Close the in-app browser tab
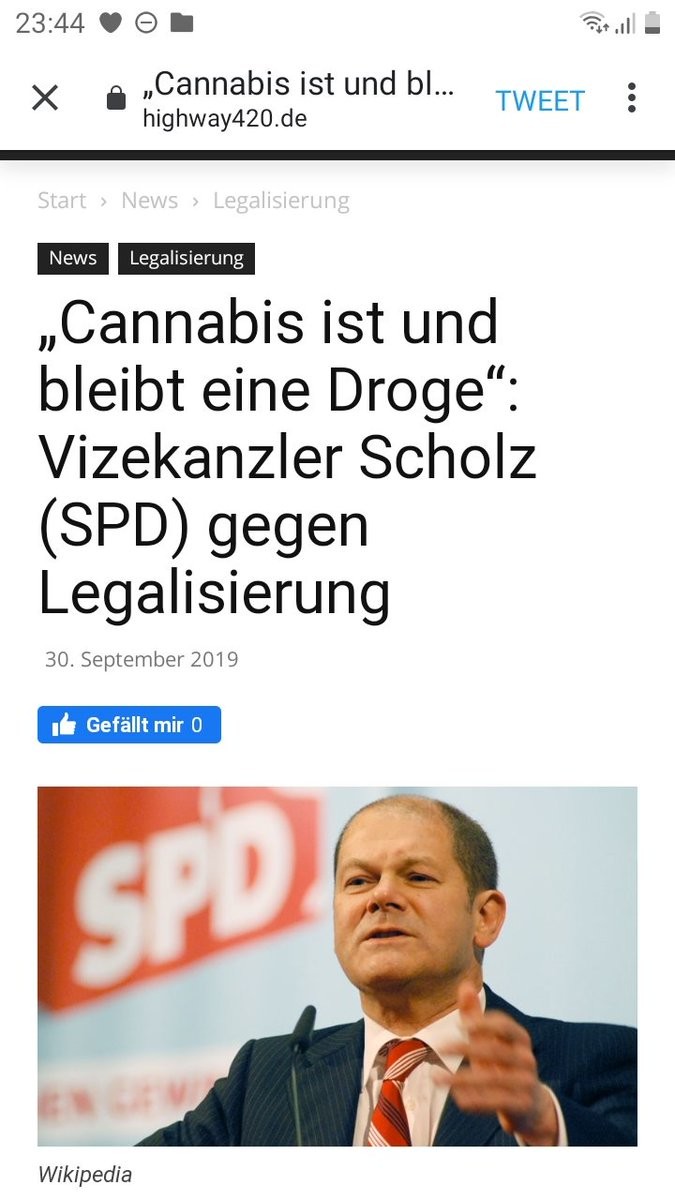Image resolution: width=675 pixels, height=1200 pixels. [x=45, y=98]
